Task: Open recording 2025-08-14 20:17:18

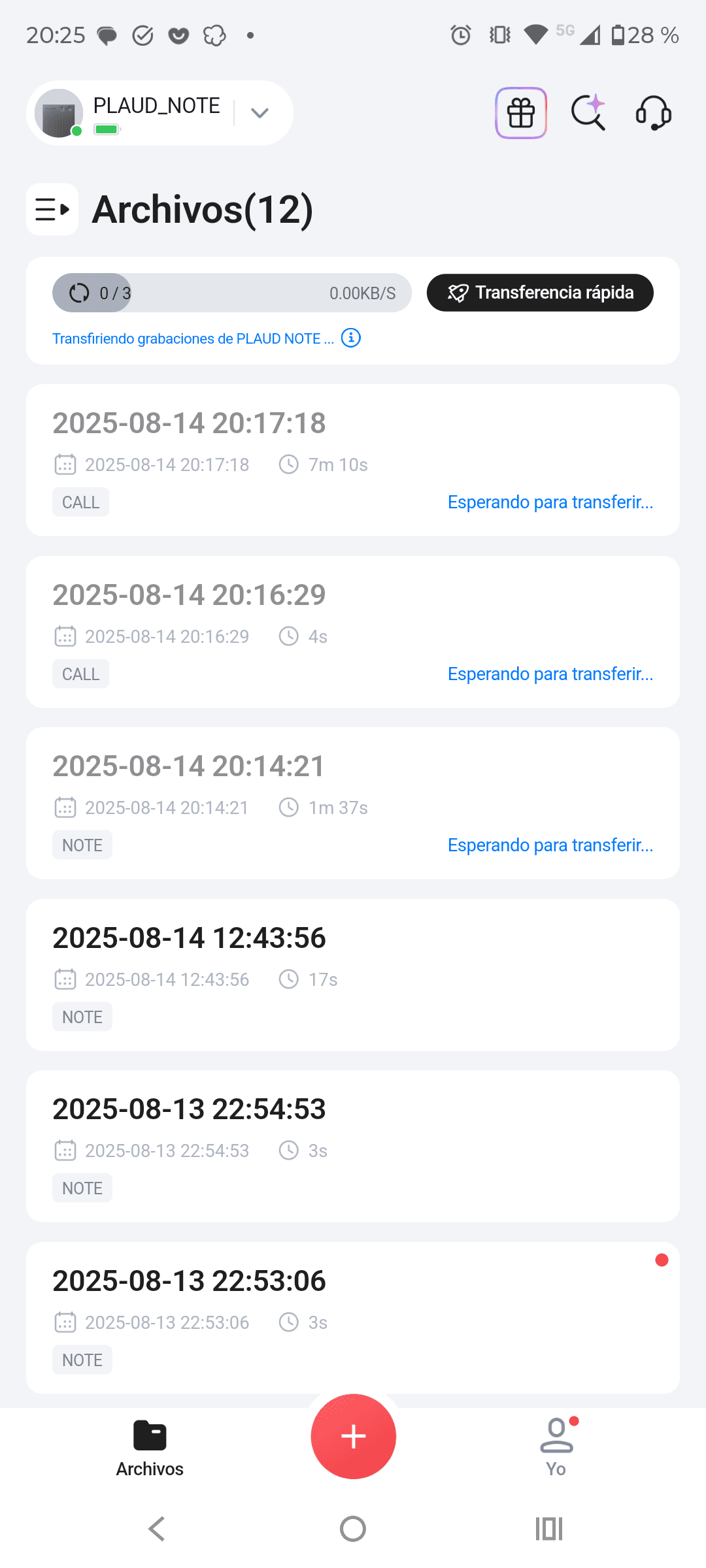Action: (x=353, y=460)
